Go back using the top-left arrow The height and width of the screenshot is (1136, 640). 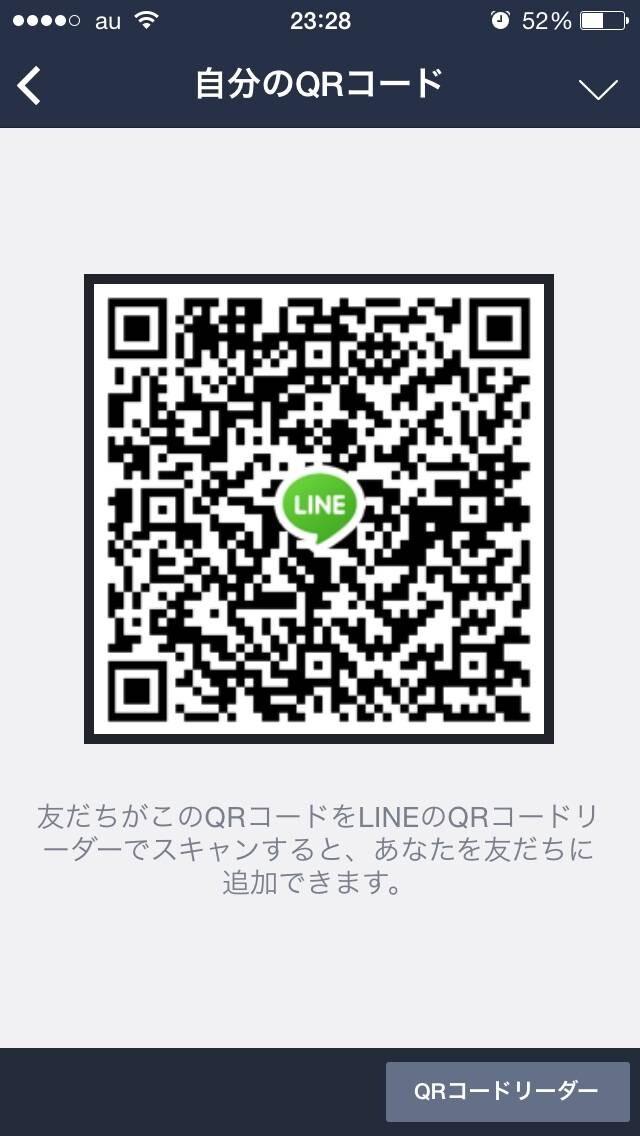click(30, 86)
